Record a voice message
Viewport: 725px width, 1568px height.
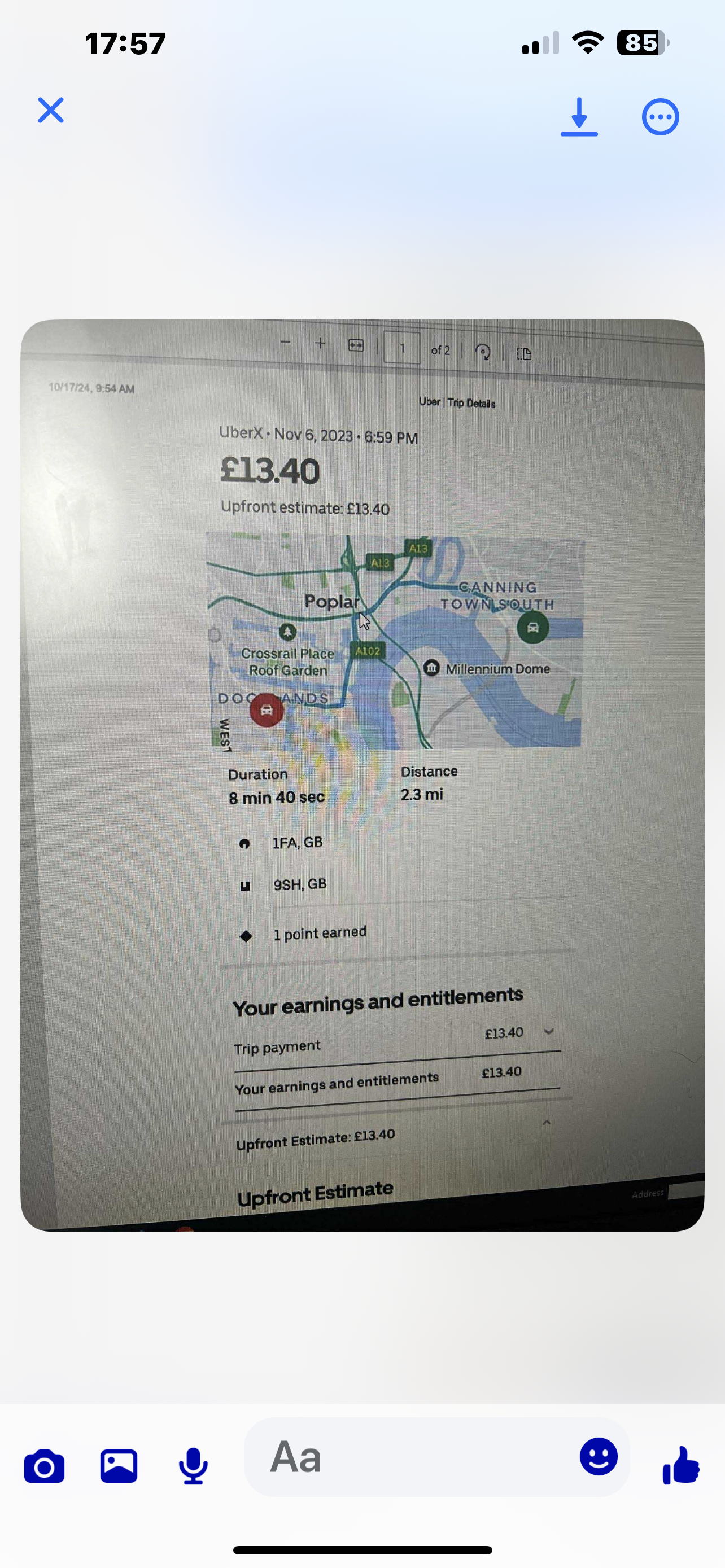(x=193, y=1466)
